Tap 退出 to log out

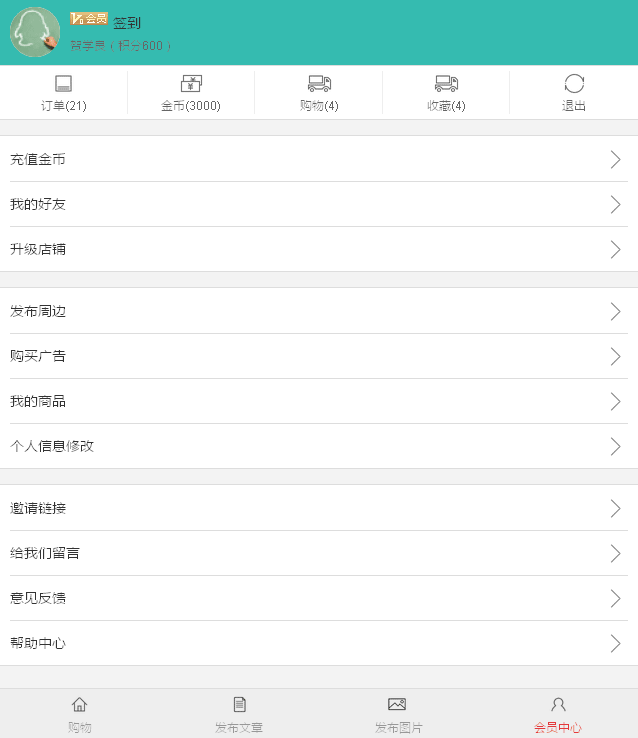click(x=574, y=93)
